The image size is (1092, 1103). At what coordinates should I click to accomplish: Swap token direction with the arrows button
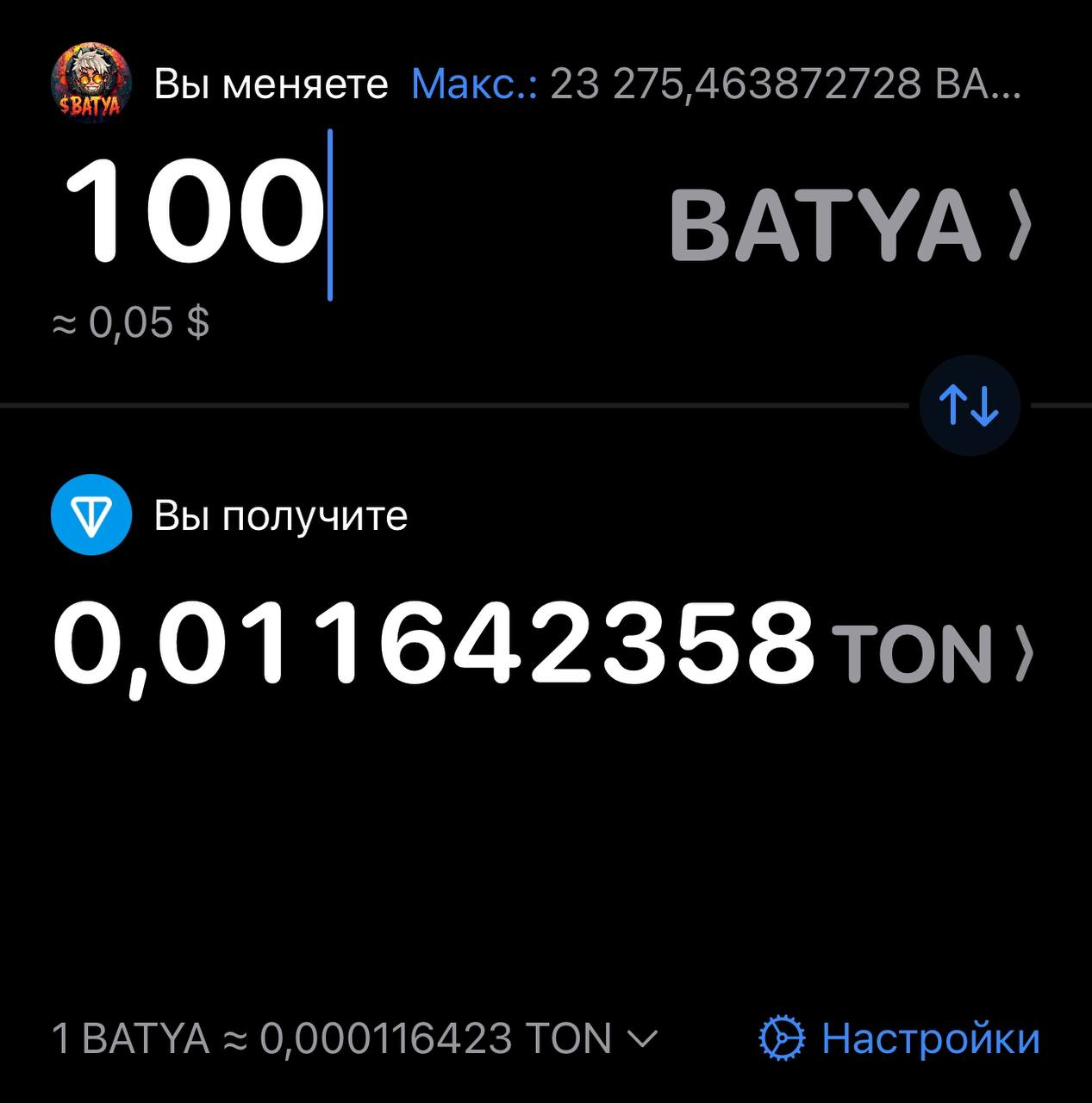(970, 405)
